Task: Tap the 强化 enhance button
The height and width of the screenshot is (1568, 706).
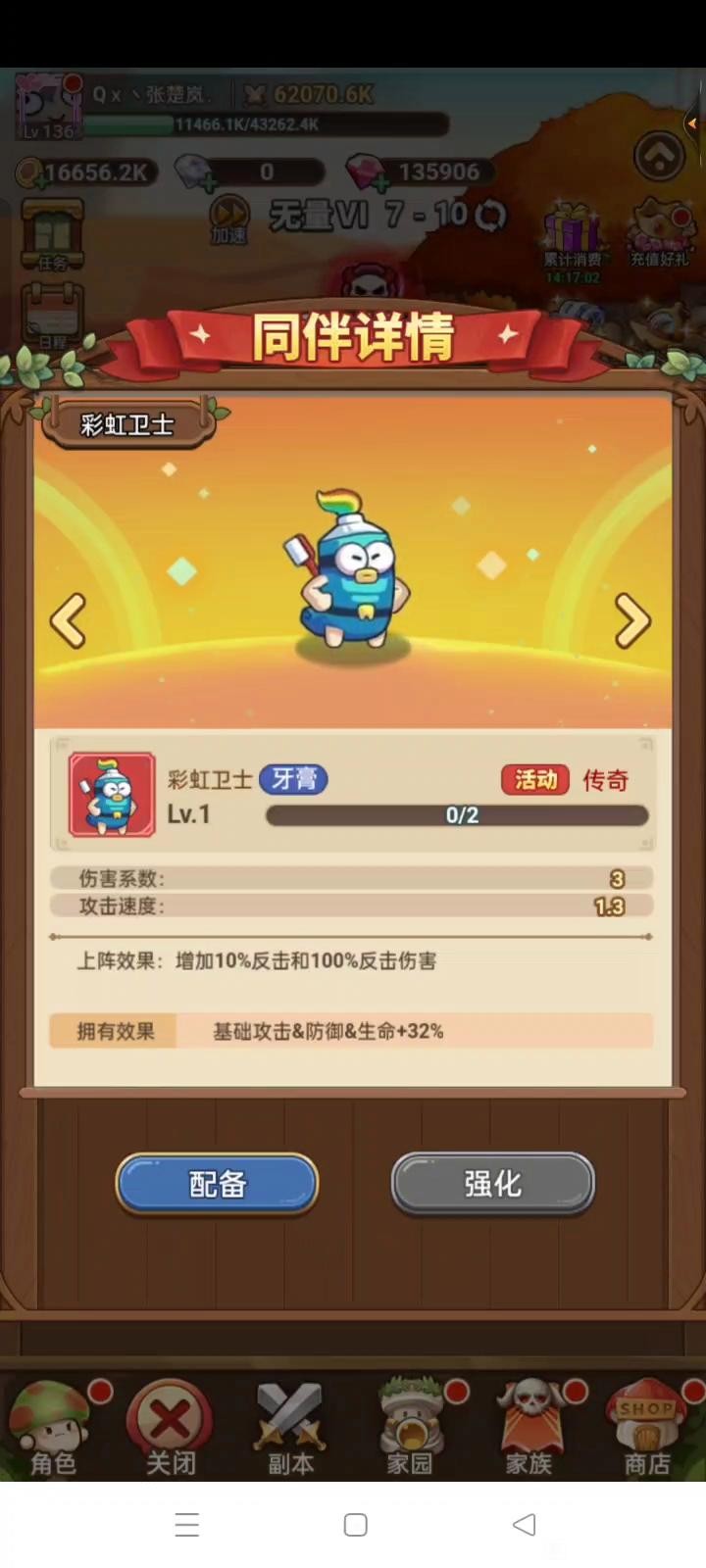Action: tap(492, 1184)
